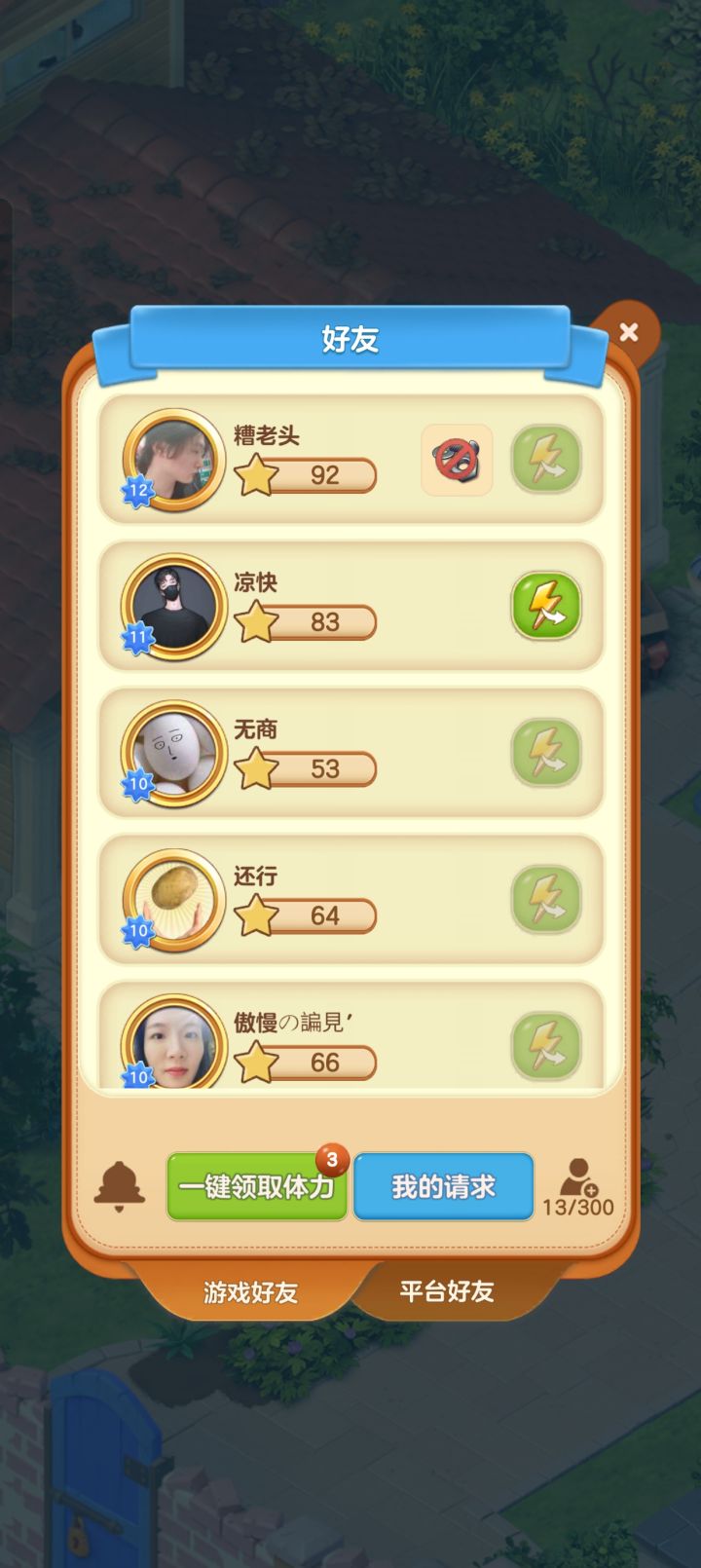Image resolution: width=701 pixels, height=1568 pixels.
Task: Tap the 13/300 friend count label
Action: tap(579, 1208)
